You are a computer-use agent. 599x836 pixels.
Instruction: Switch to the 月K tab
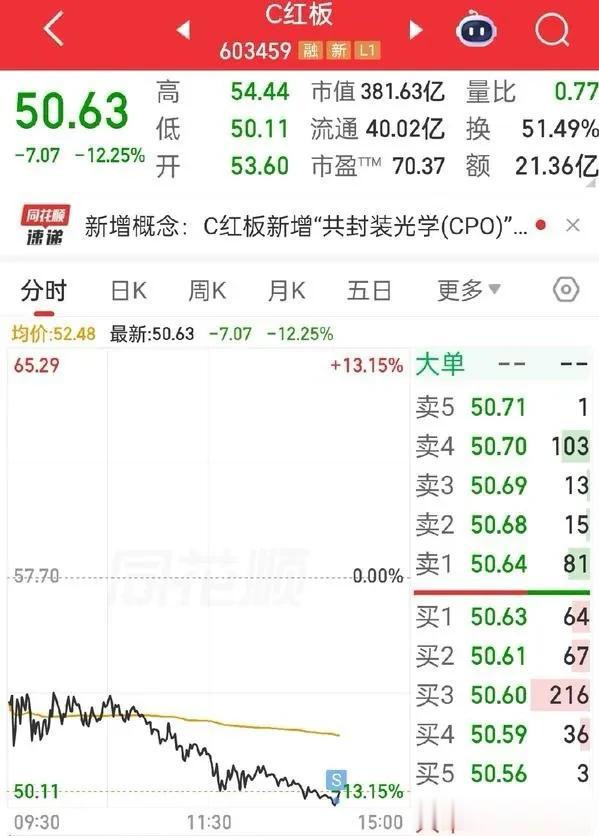pos(286,291)
